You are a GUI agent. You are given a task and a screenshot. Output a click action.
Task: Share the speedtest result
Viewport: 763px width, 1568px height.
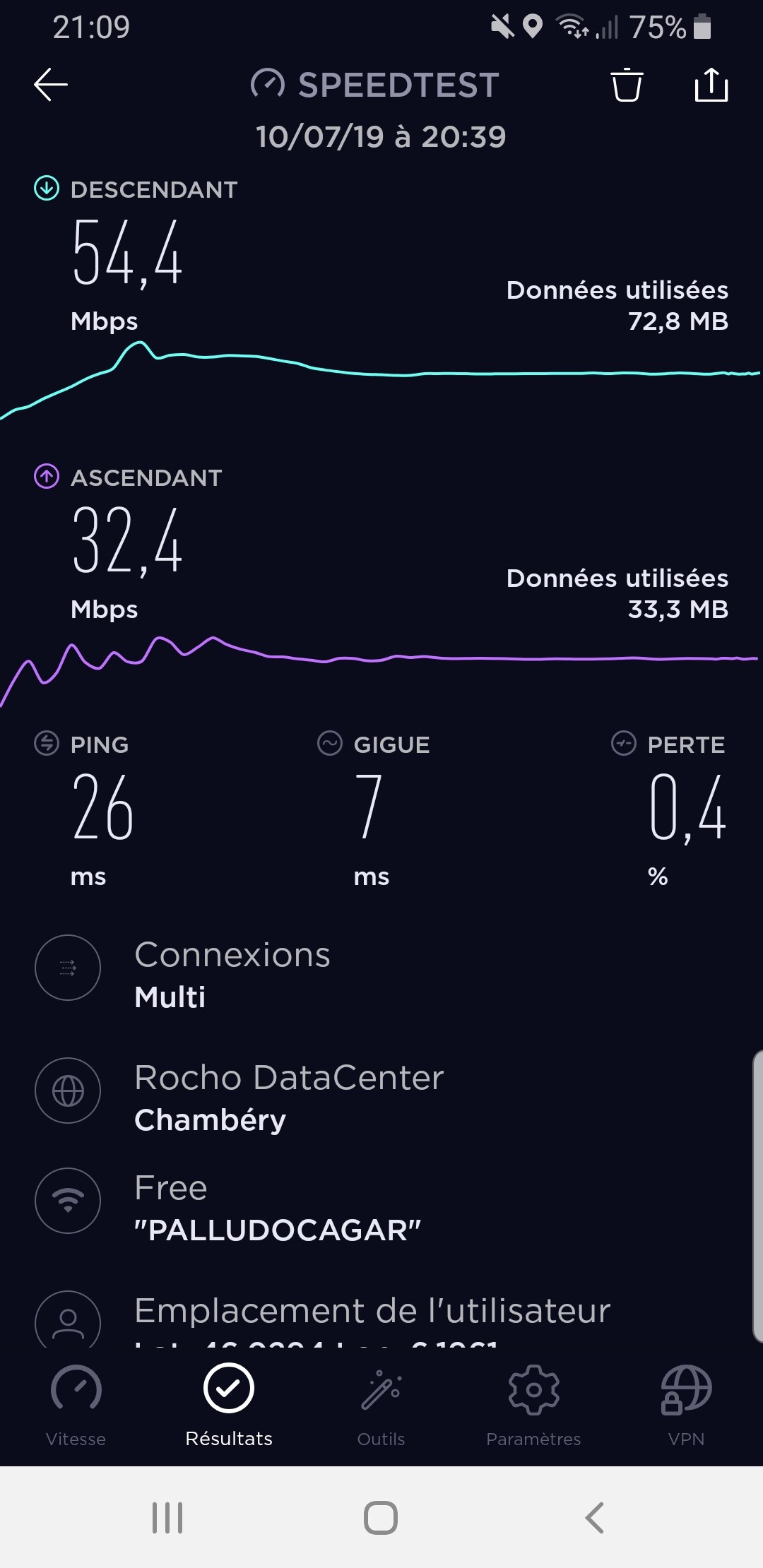click(711, 85)
